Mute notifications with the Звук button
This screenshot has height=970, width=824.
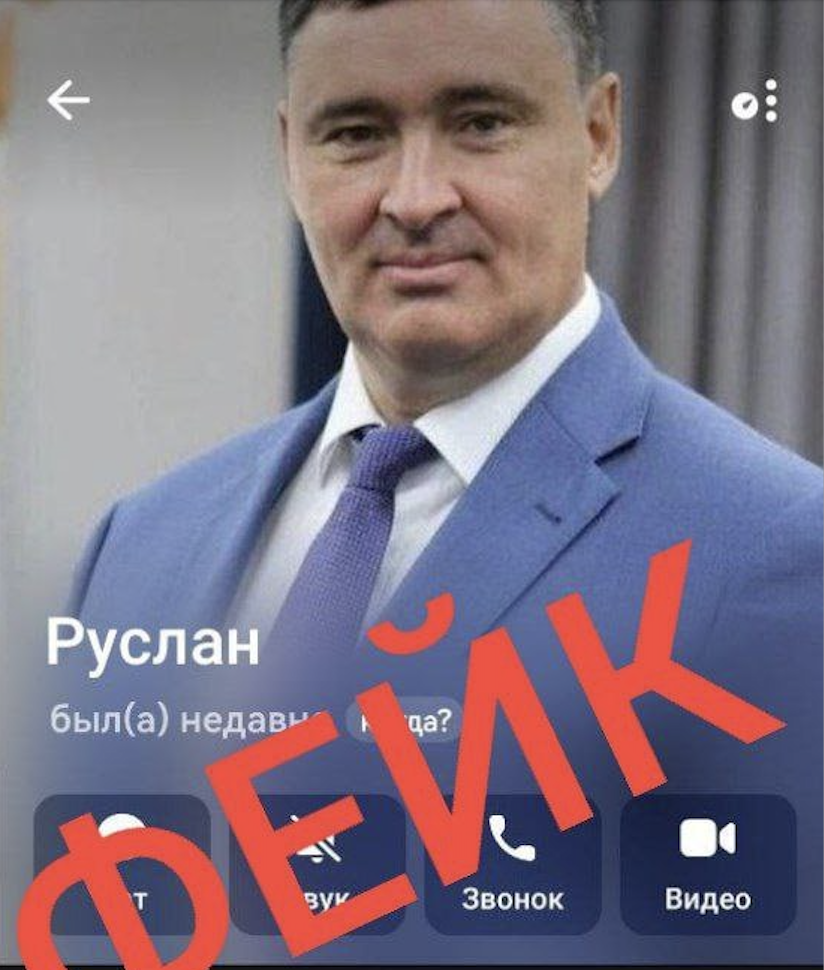pyautogui.click(x=317, y=864)
